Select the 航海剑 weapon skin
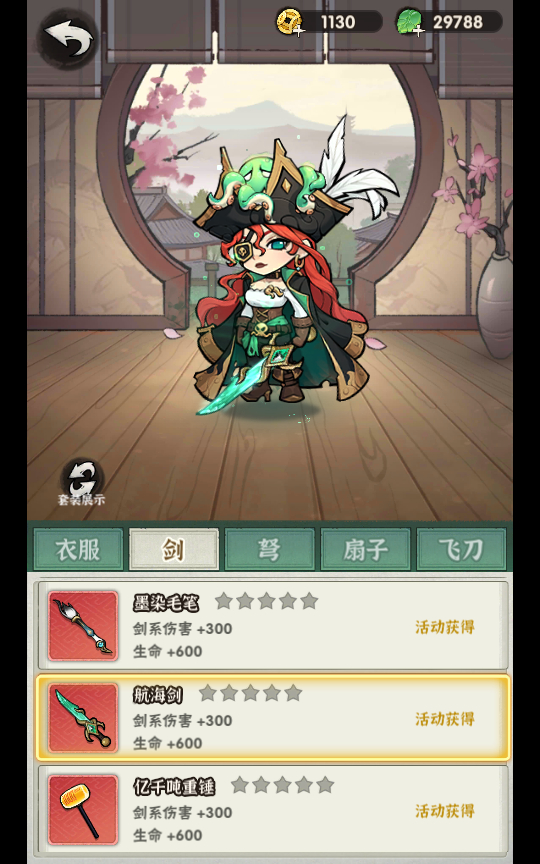 coord(273,718)
